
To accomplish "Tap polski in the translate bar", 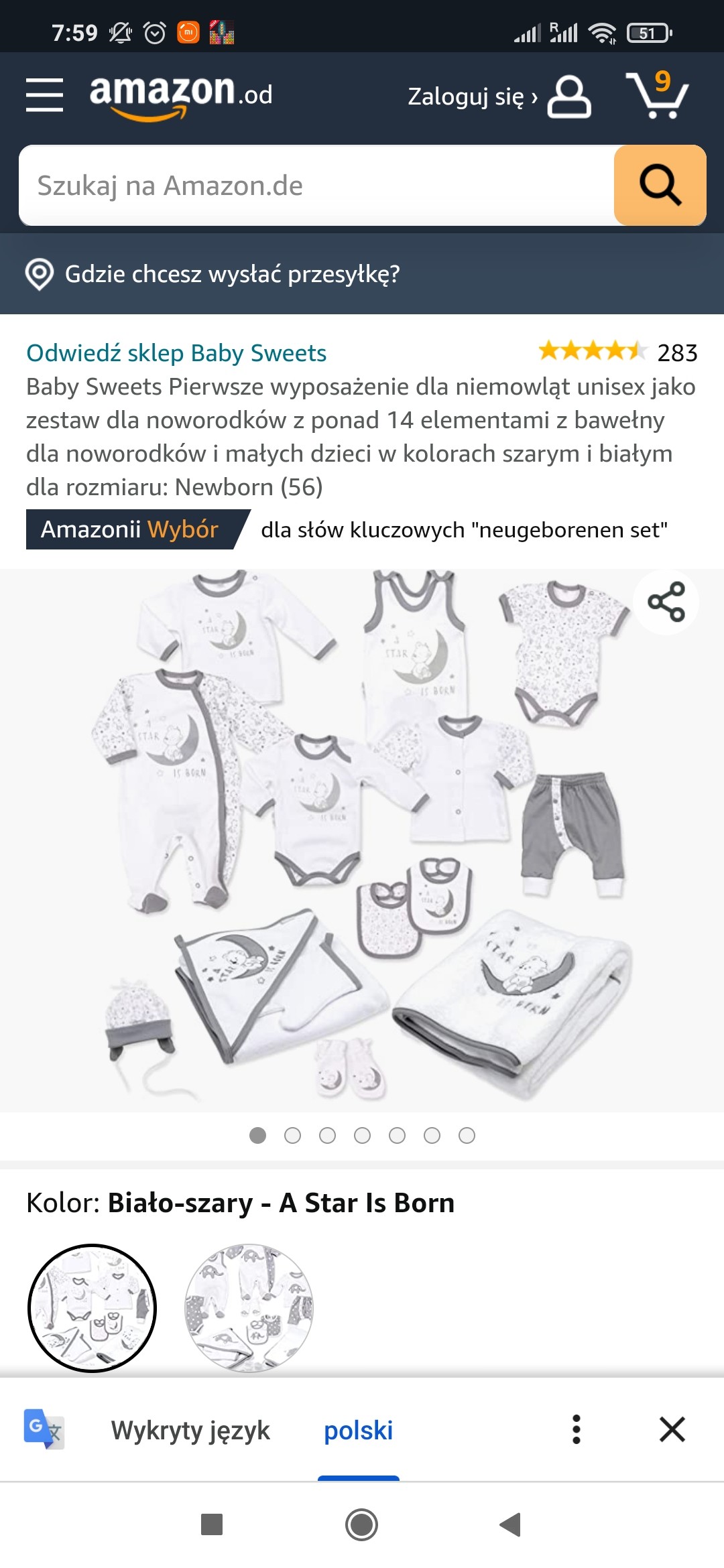I will [x=358, y=1430].
